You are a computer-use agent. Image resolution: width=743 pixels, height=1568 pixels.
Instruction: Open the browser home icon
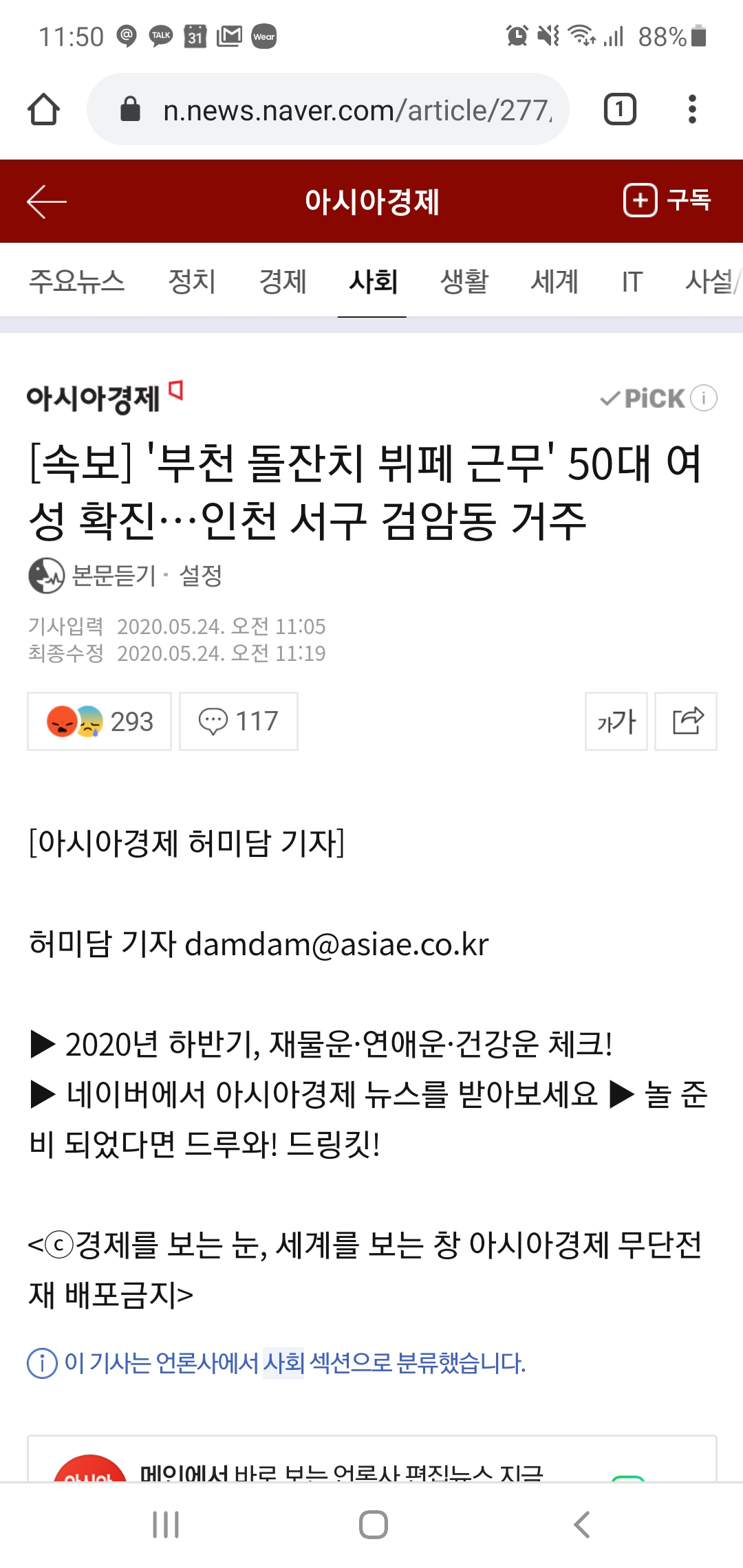point(43,109)
